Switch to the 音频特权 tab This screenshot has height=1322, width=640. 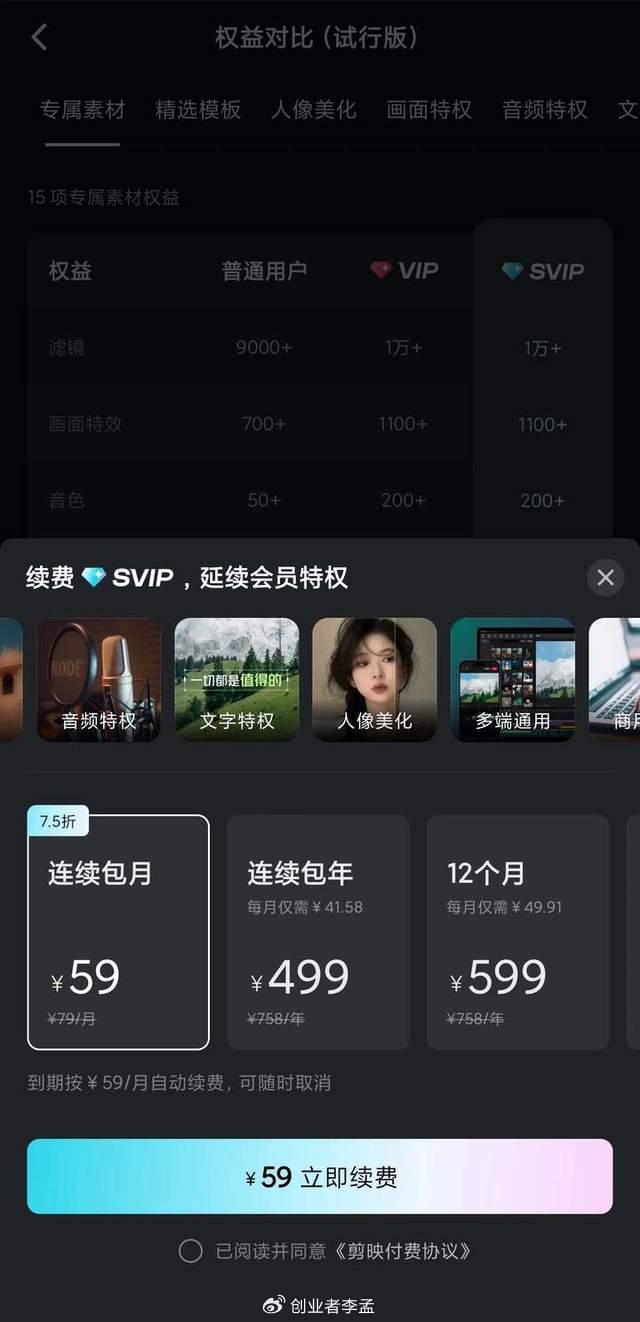tap(544, 110)
